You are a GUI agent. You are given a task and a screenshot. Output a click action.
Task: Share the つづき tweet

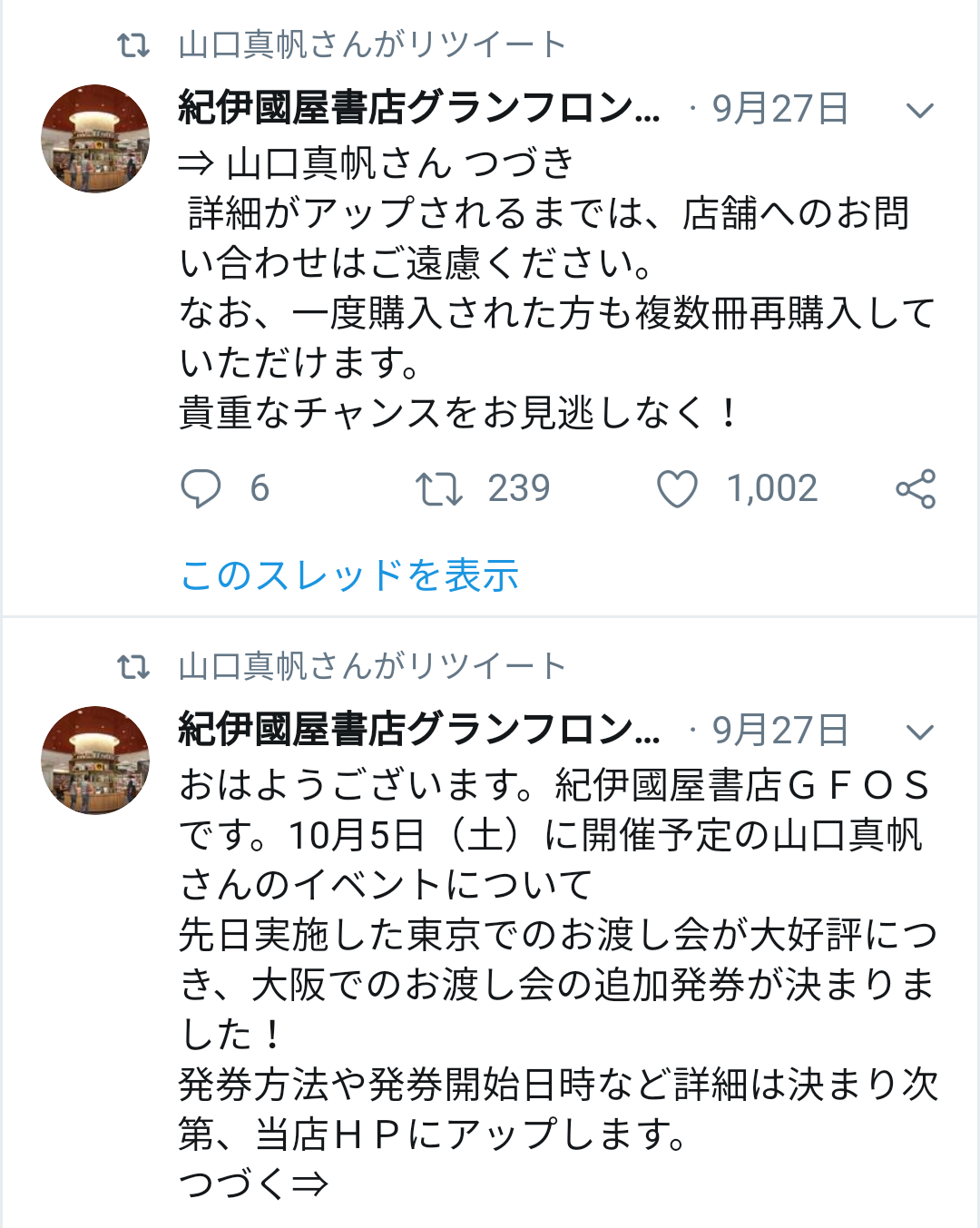coord(916,488)
